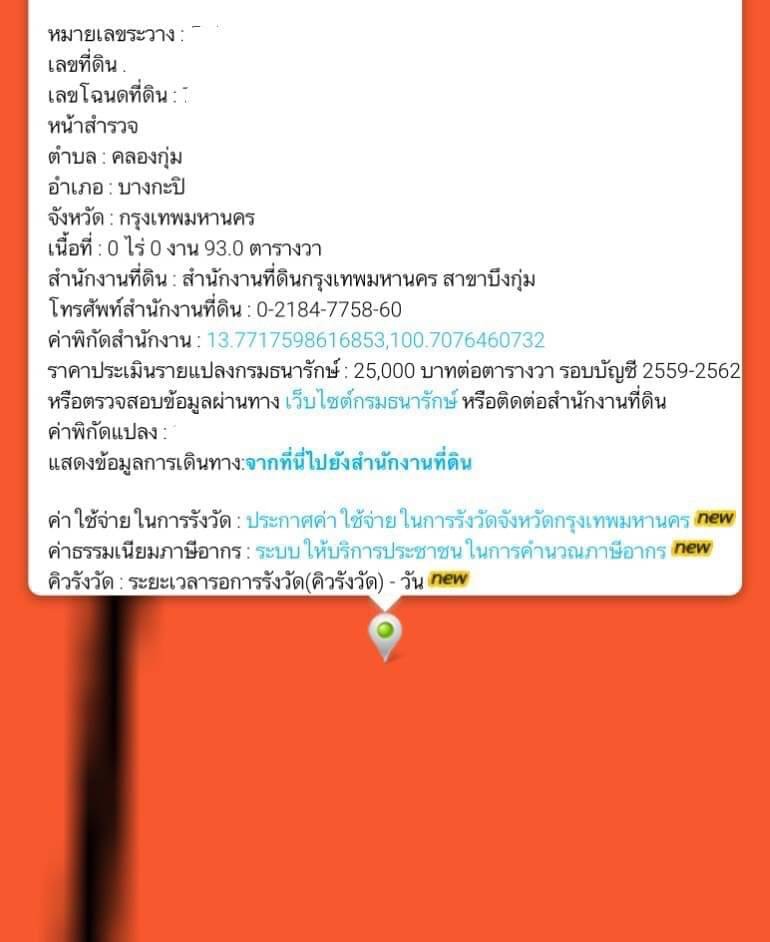Open ประกาศค่าใช้จ่ายในการรังวัดจังหวัดกรุงเทพมหานคร link
The height and width of the screenshot is (942, 770).
(468, 520)
